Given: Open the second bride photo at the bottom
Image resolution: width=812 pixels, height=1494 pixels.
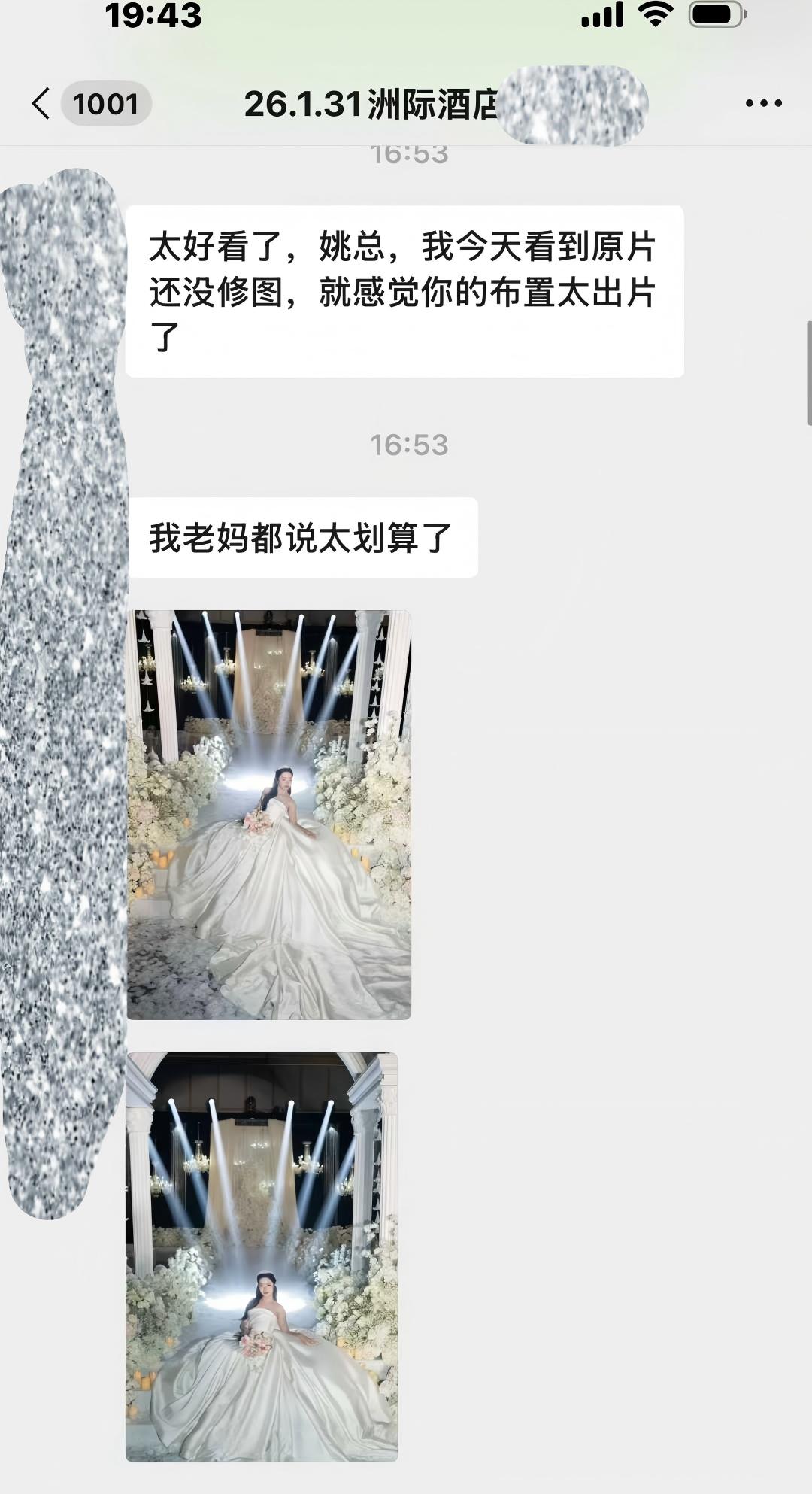Looking at the screenshot, I should pos(262,1256).
